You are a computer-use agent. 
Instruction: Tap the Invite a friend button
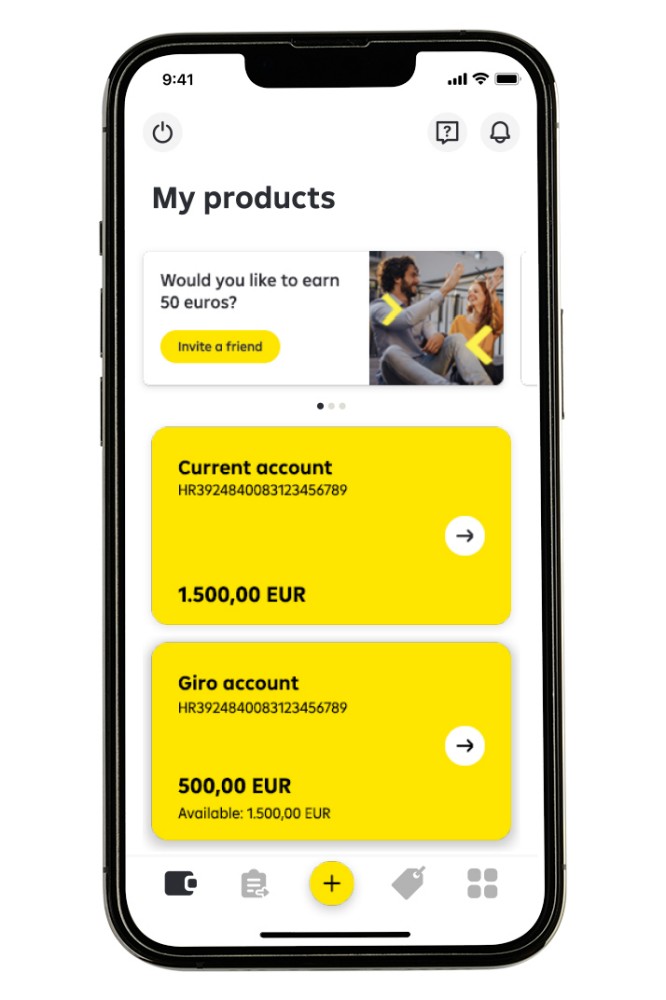click(220, 346)
